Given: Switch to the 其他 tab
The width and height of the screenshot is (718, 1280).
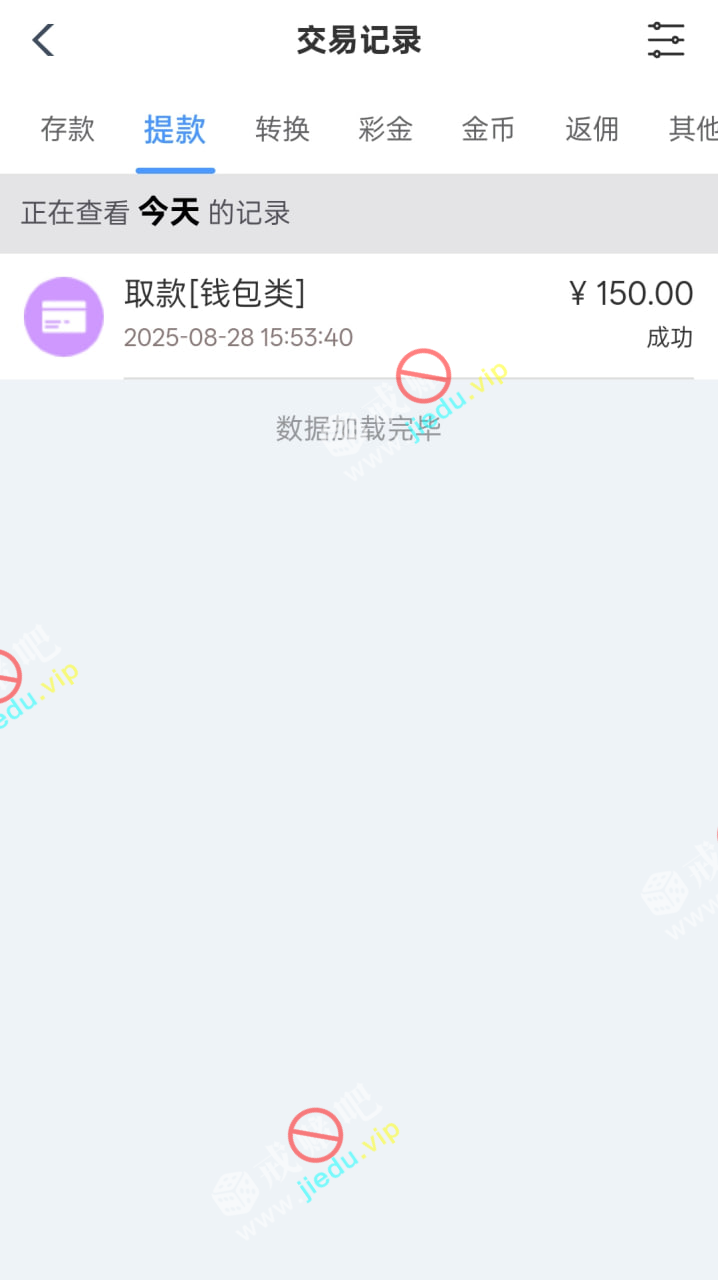Looking at the screenshot, I should tap(692, 129).
